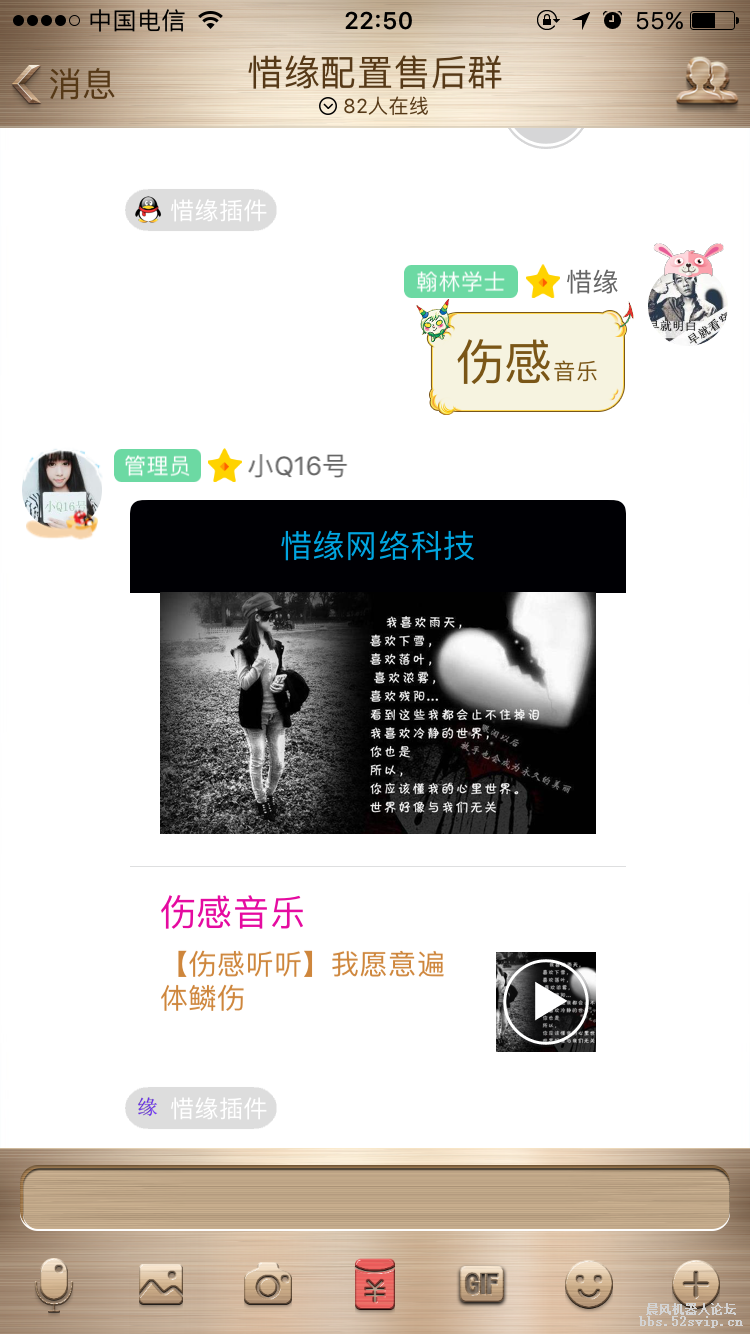Play 伤感听听 music video
The image size is (750, 1334).
click(x=546, y=1001)
